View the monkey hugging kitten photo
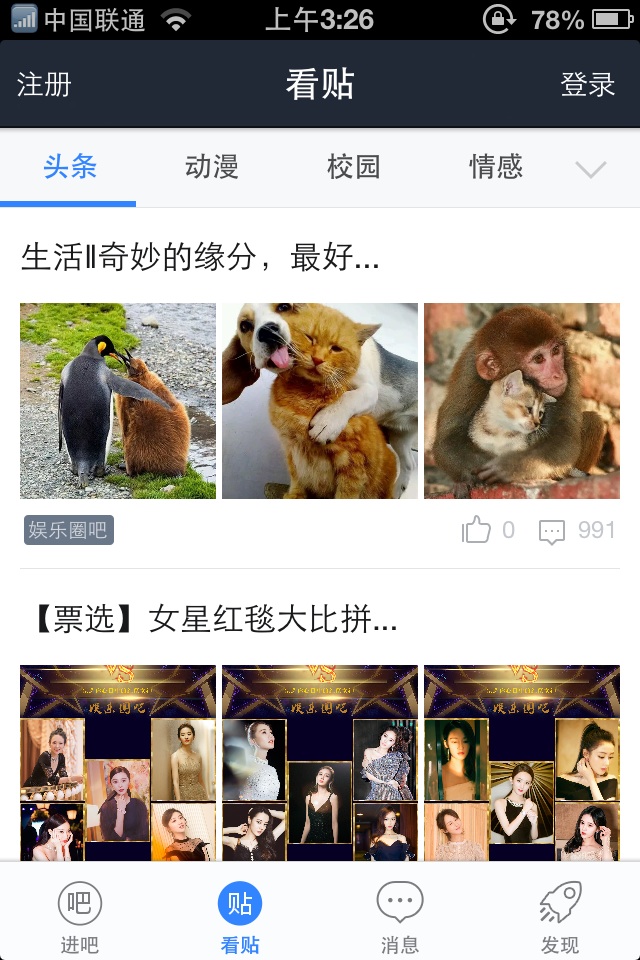This screenshot has width=640, height=960. (522, 401)
